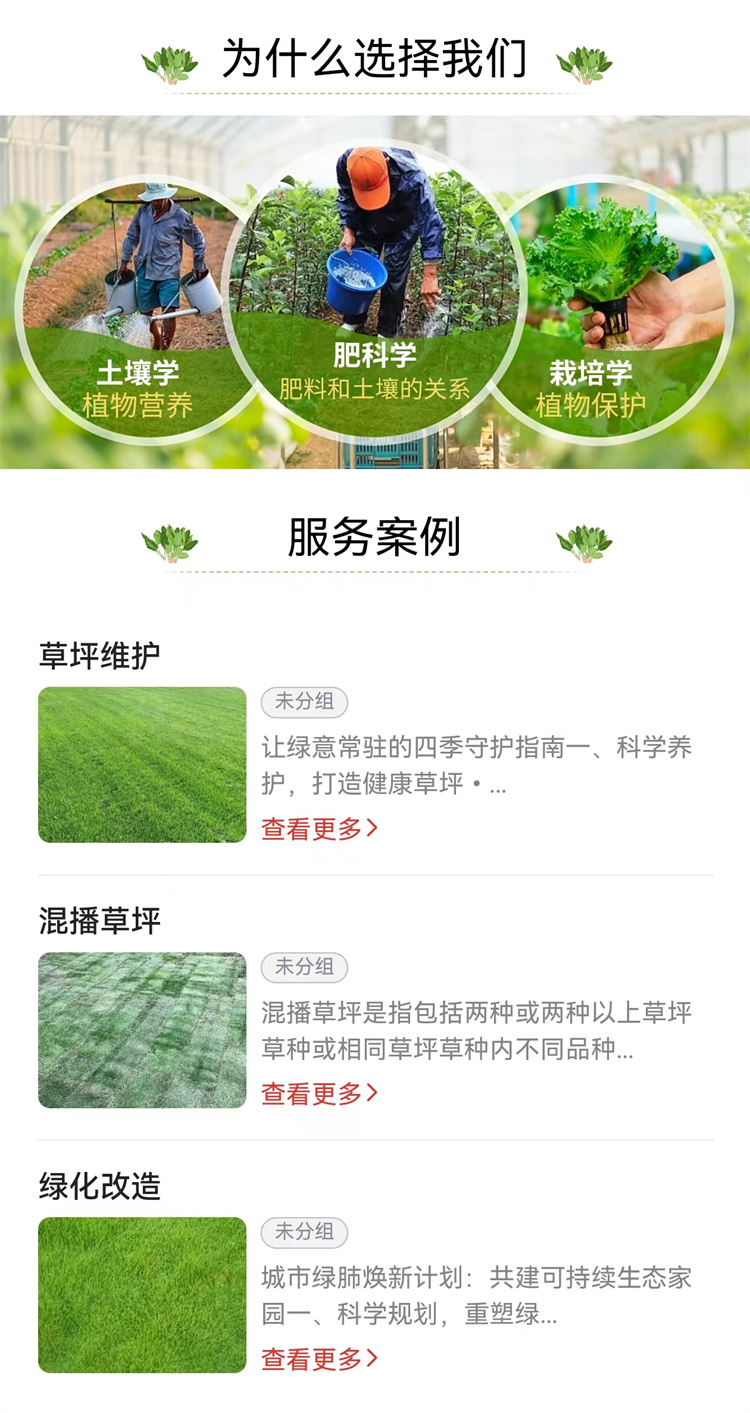Open 查看更多 under 草坪维护
The height and width of the screenshot is (1413, 750).
319,828
